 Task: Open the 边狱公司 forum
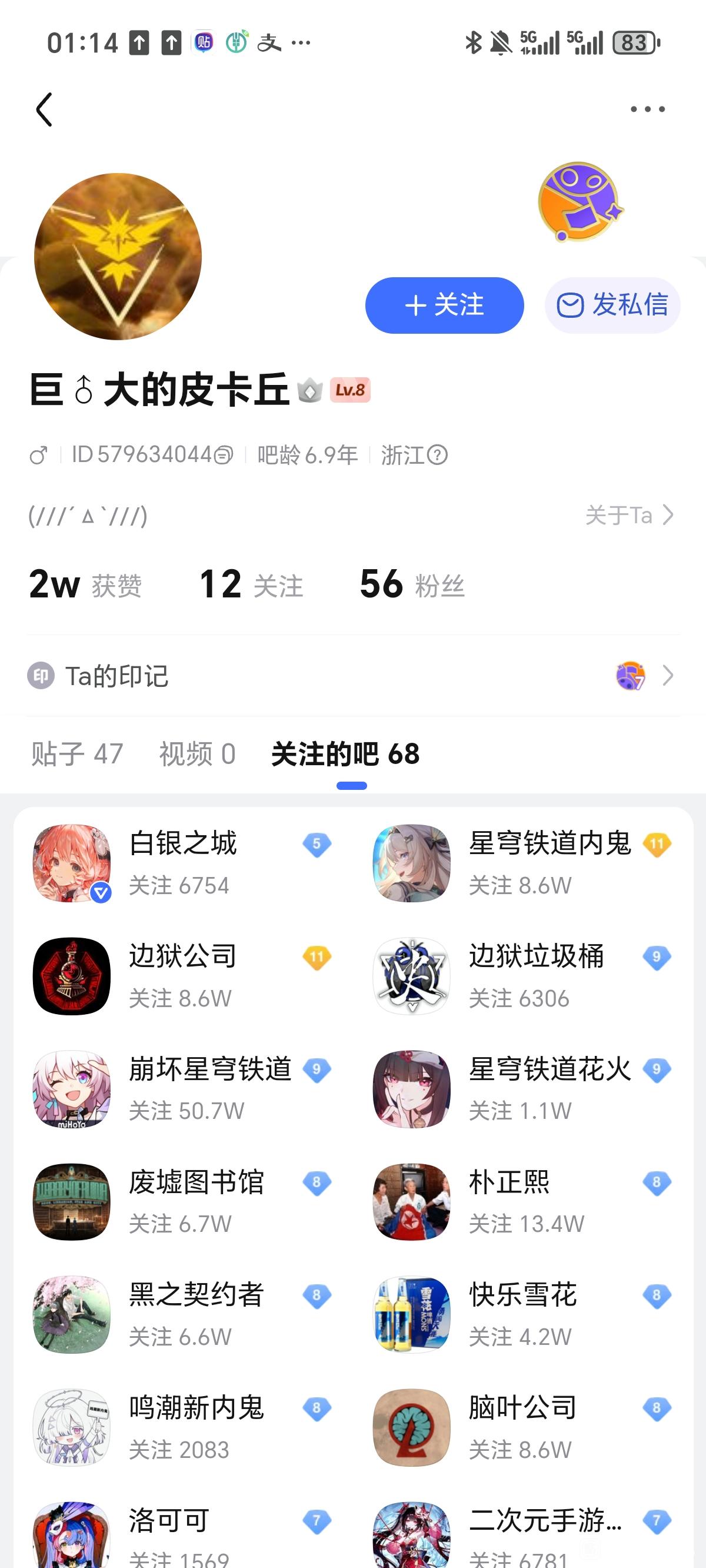(182, 975)
